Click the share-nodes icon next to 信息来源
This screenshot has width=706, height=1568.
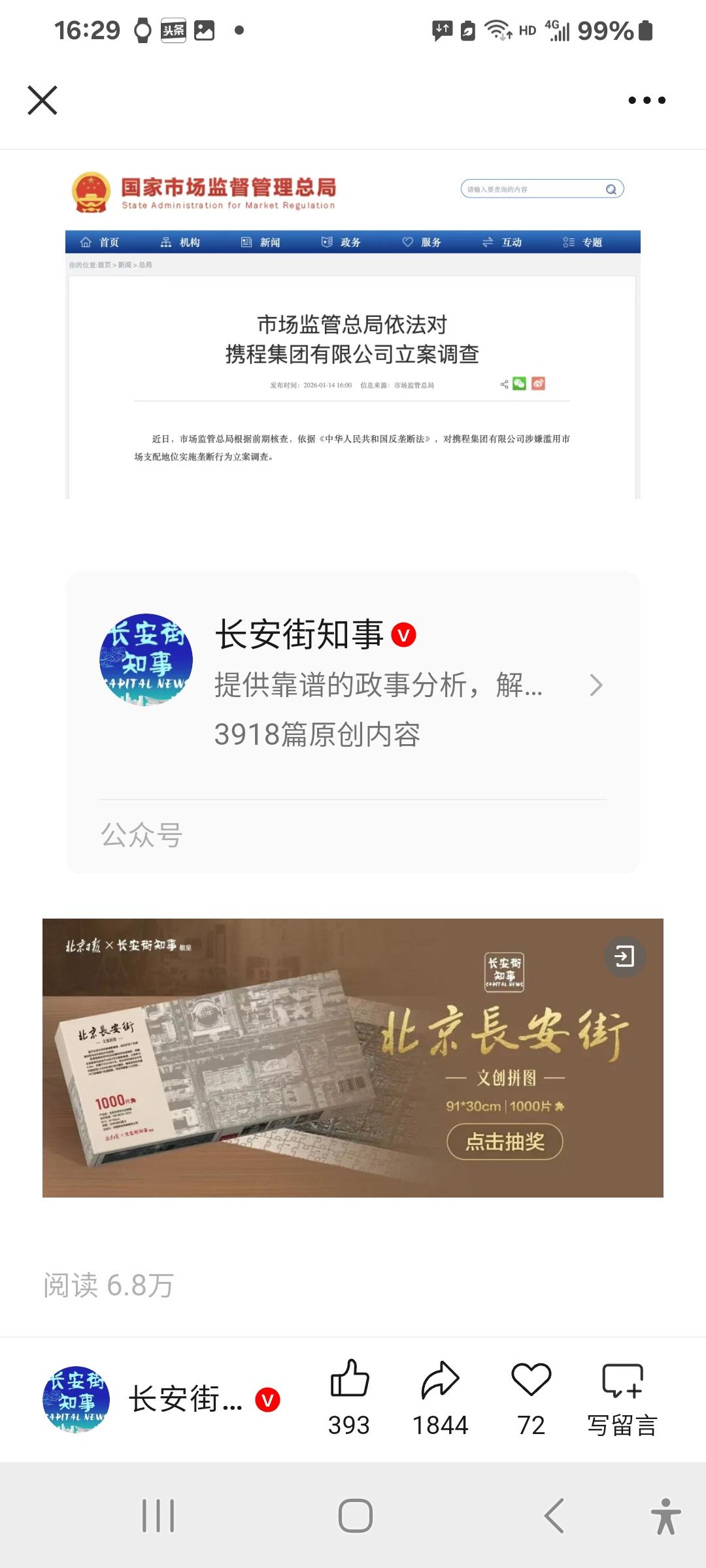pos(504,384)
